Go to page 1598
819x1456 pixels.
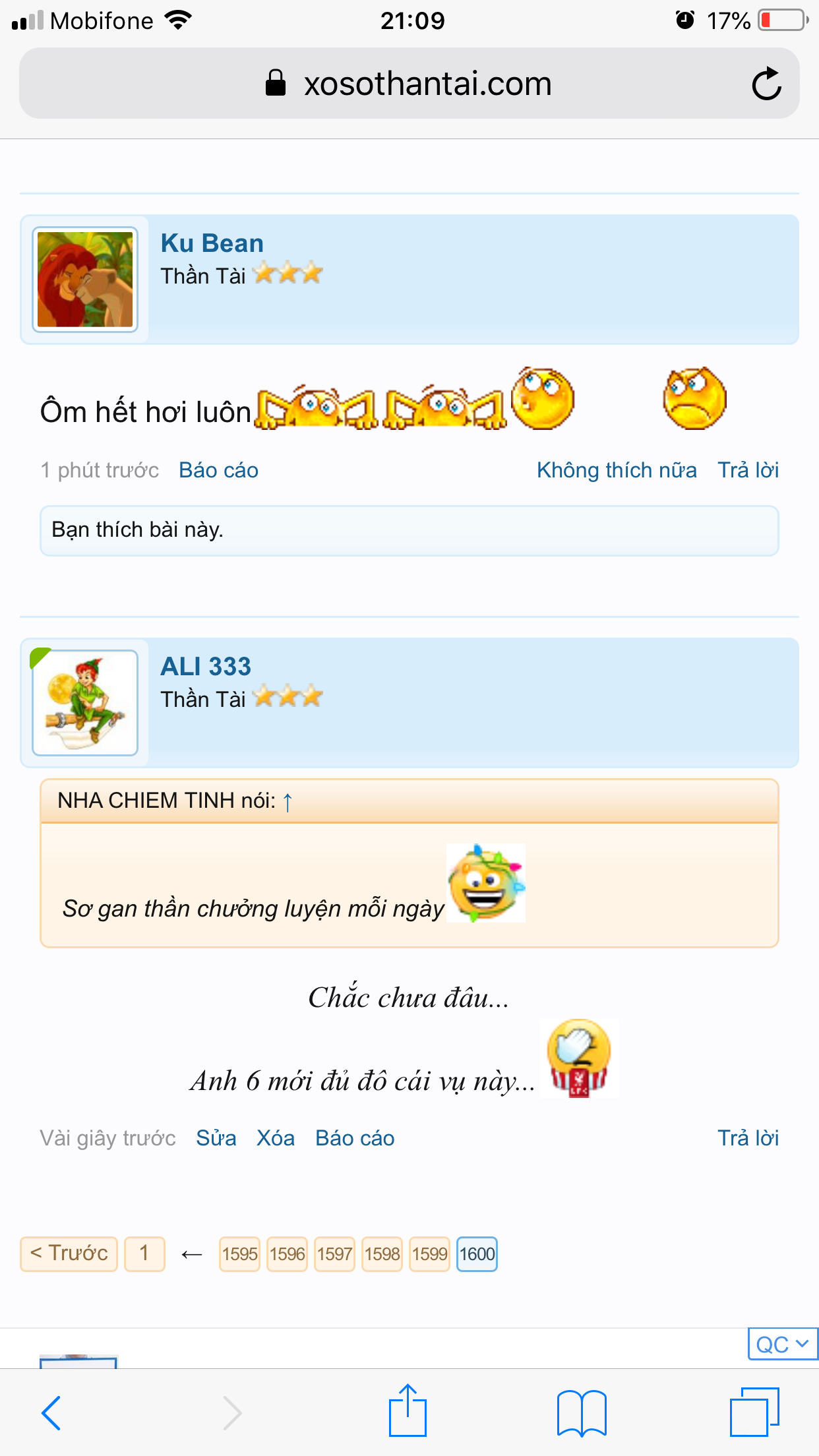[x=382, y=1254]
